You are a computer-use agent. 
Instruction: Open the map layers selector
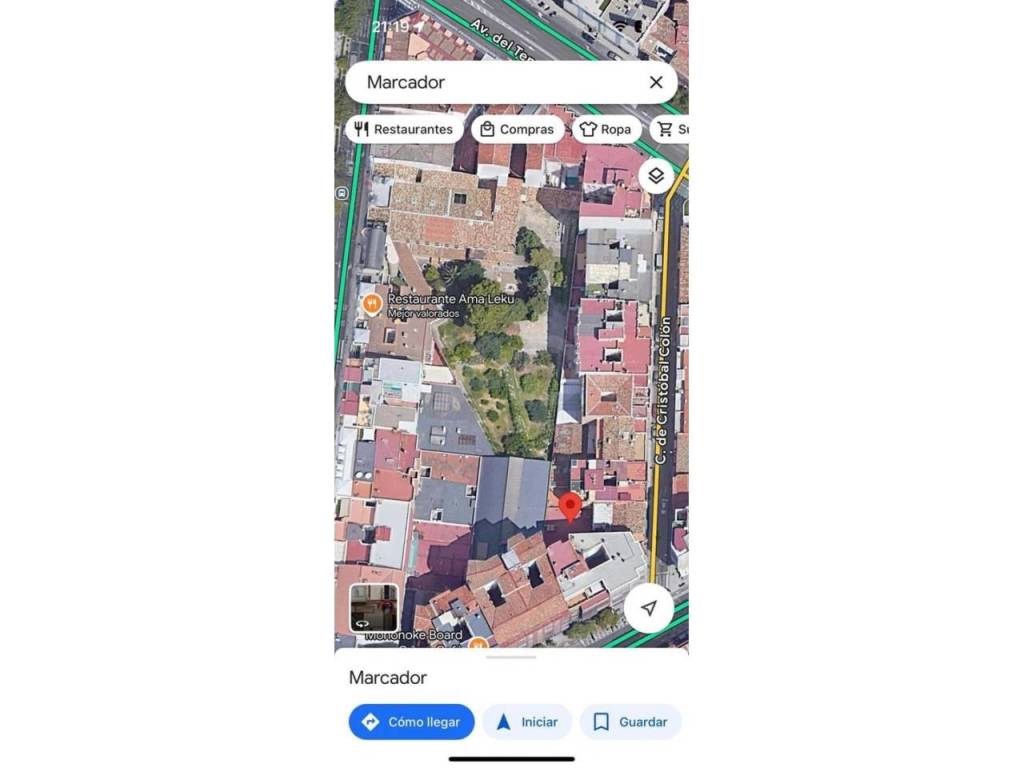click(x=656, y=176)
